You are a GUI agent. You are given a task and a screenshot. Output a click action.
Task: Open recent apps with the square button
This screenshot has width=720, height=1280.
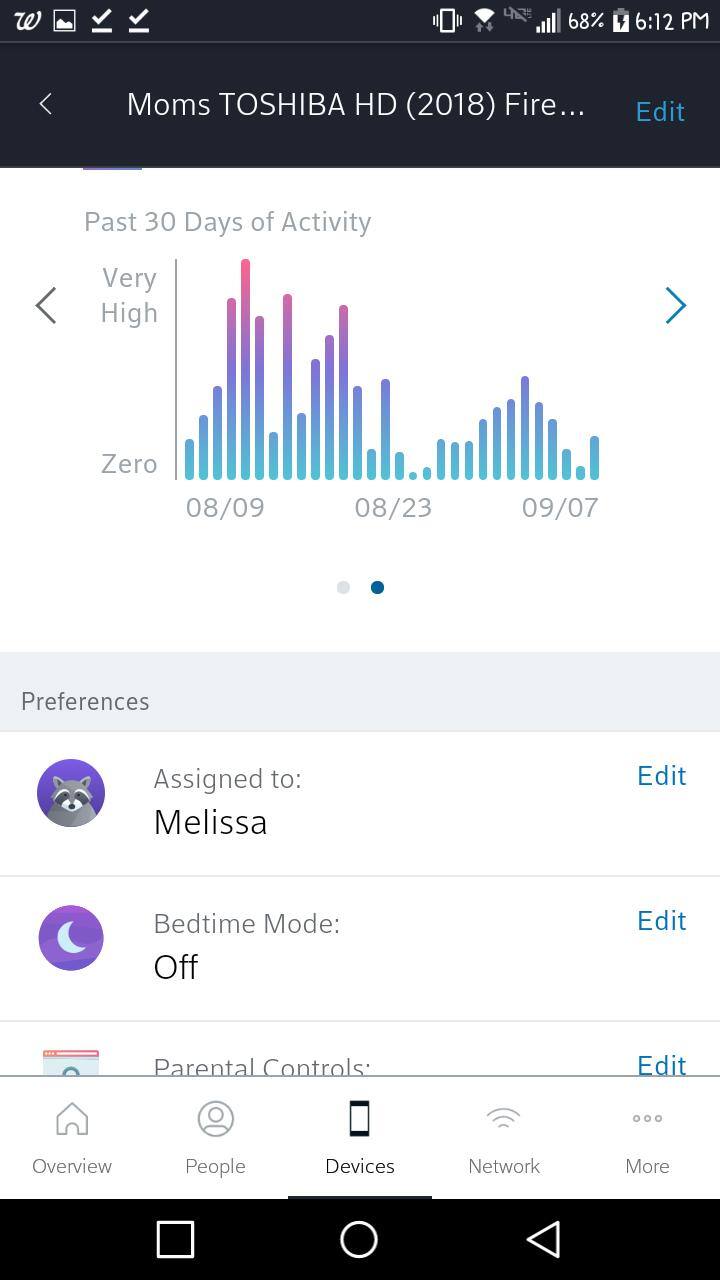175,1240
